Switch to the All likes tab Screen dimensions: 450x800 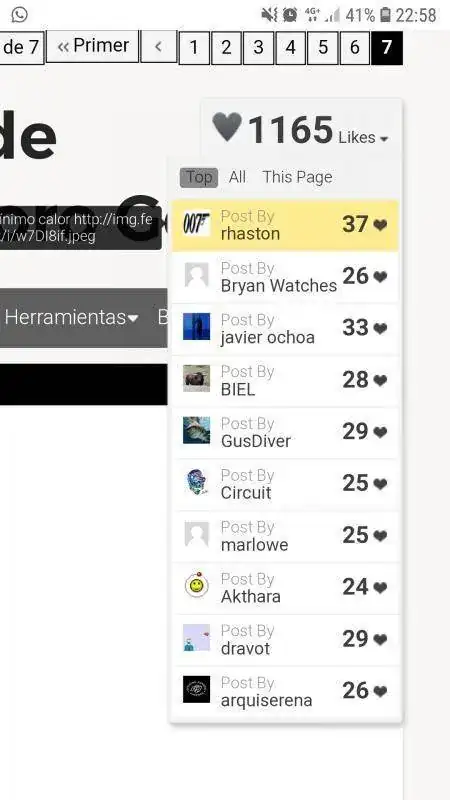pyautogui.click(x=237, y=178)
